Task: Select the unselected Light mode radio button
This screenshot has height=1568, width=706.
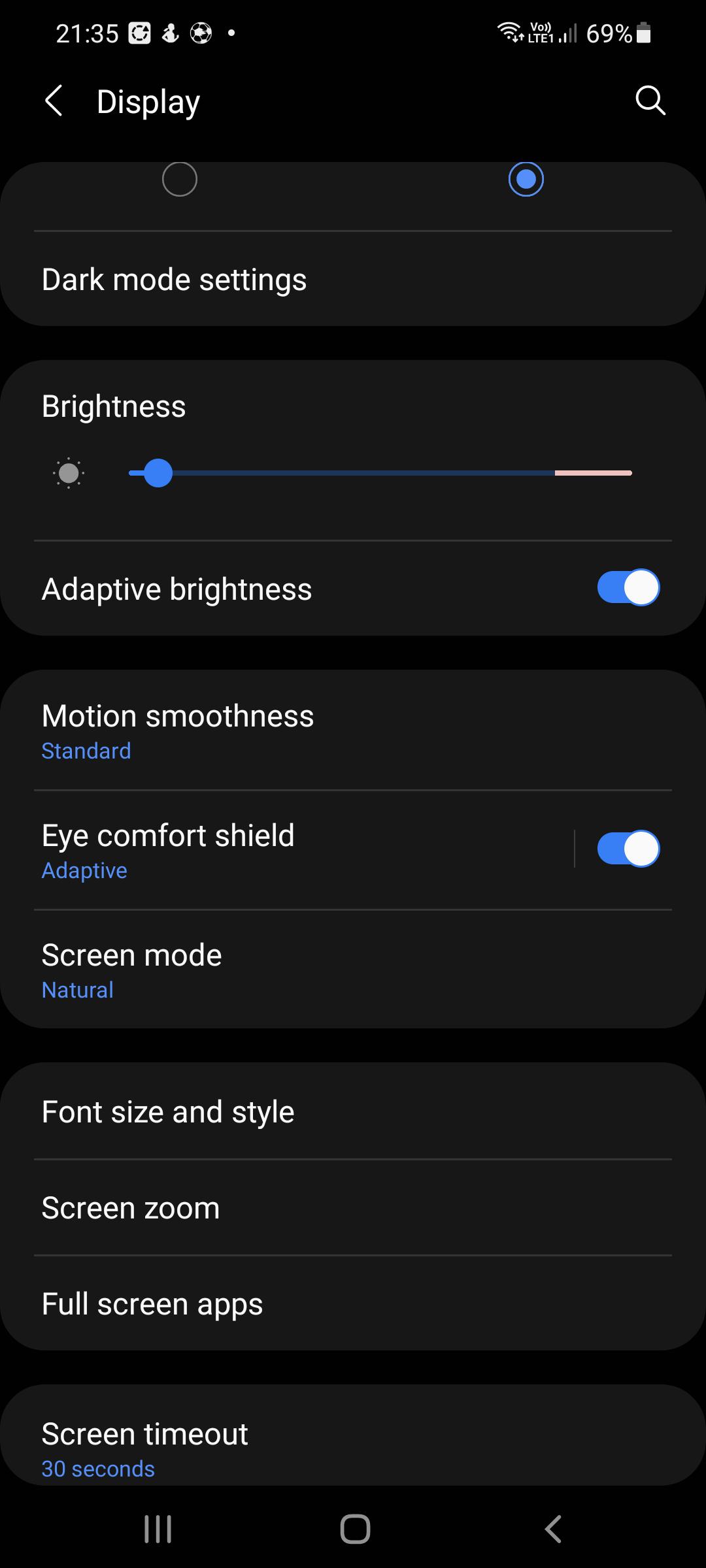Action: 180,179
